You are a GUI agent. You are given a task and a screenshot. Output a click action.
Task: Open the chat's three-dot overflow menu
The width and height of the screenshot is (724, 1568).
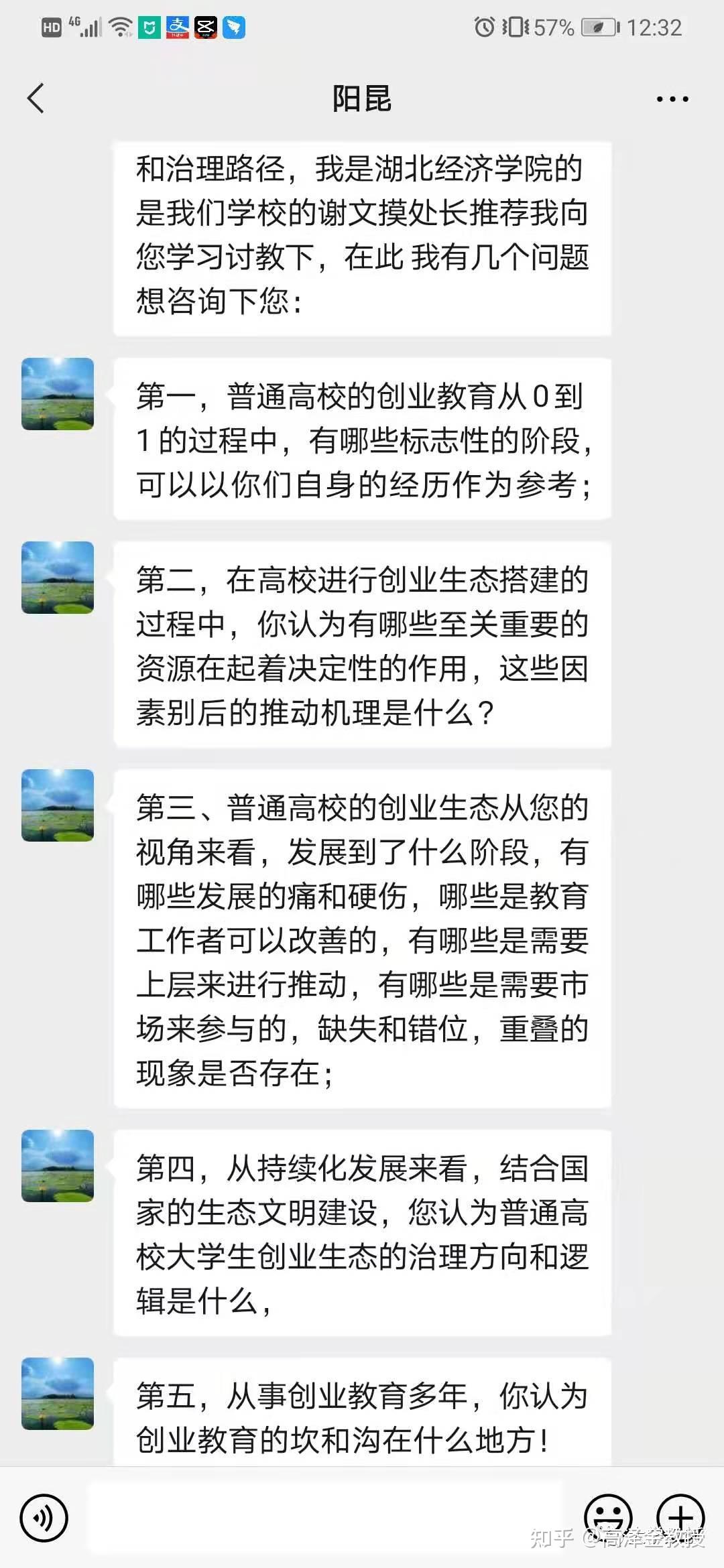pyautogui.click(x=672, y=99)
